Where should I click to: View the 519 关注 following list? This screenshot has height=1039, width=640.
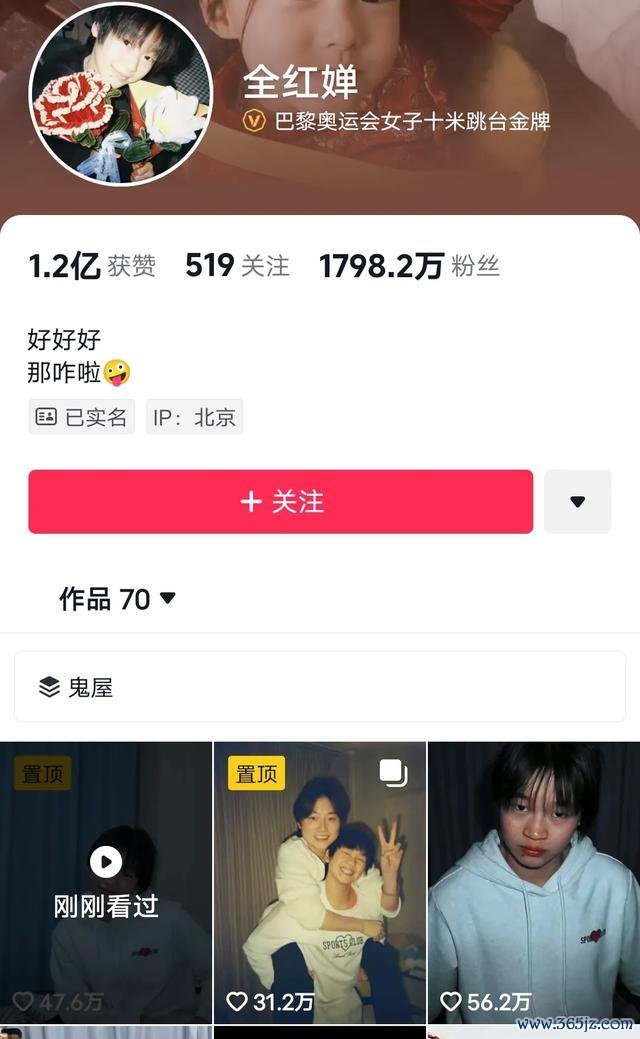point(237,266)
